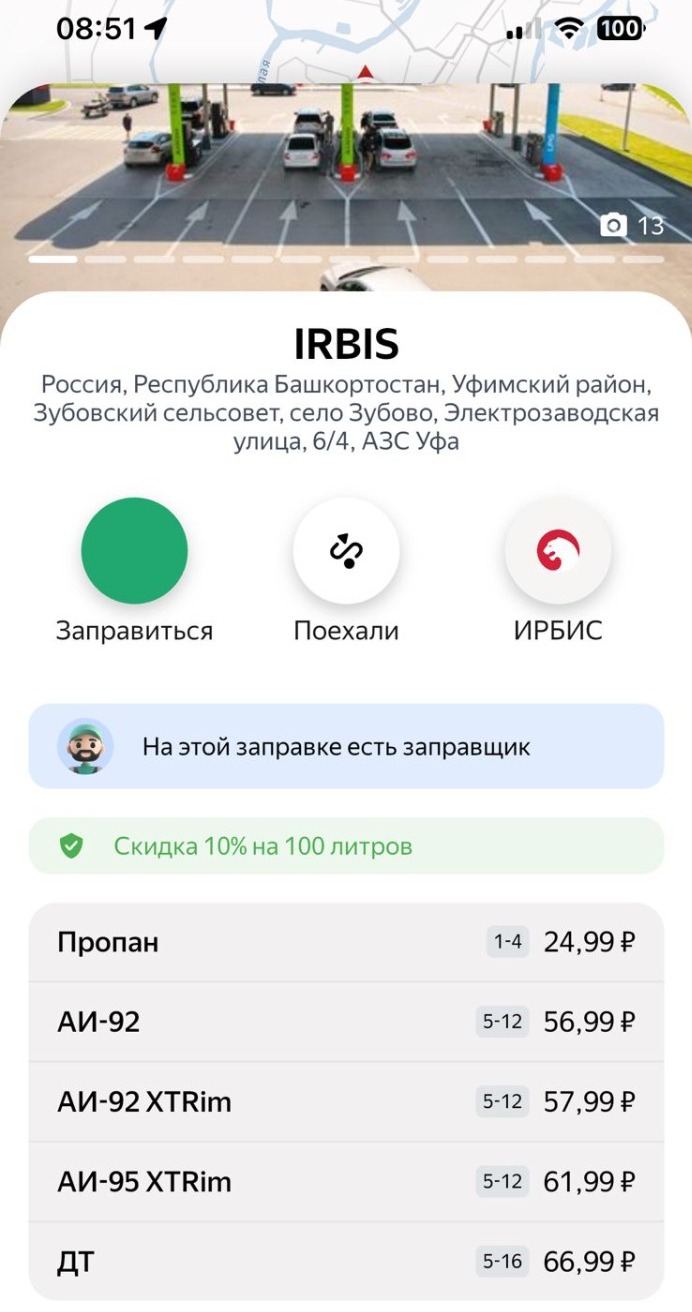Open the заправщик info banner
This screenshot has width=692, height=1312.
[346, 746]
